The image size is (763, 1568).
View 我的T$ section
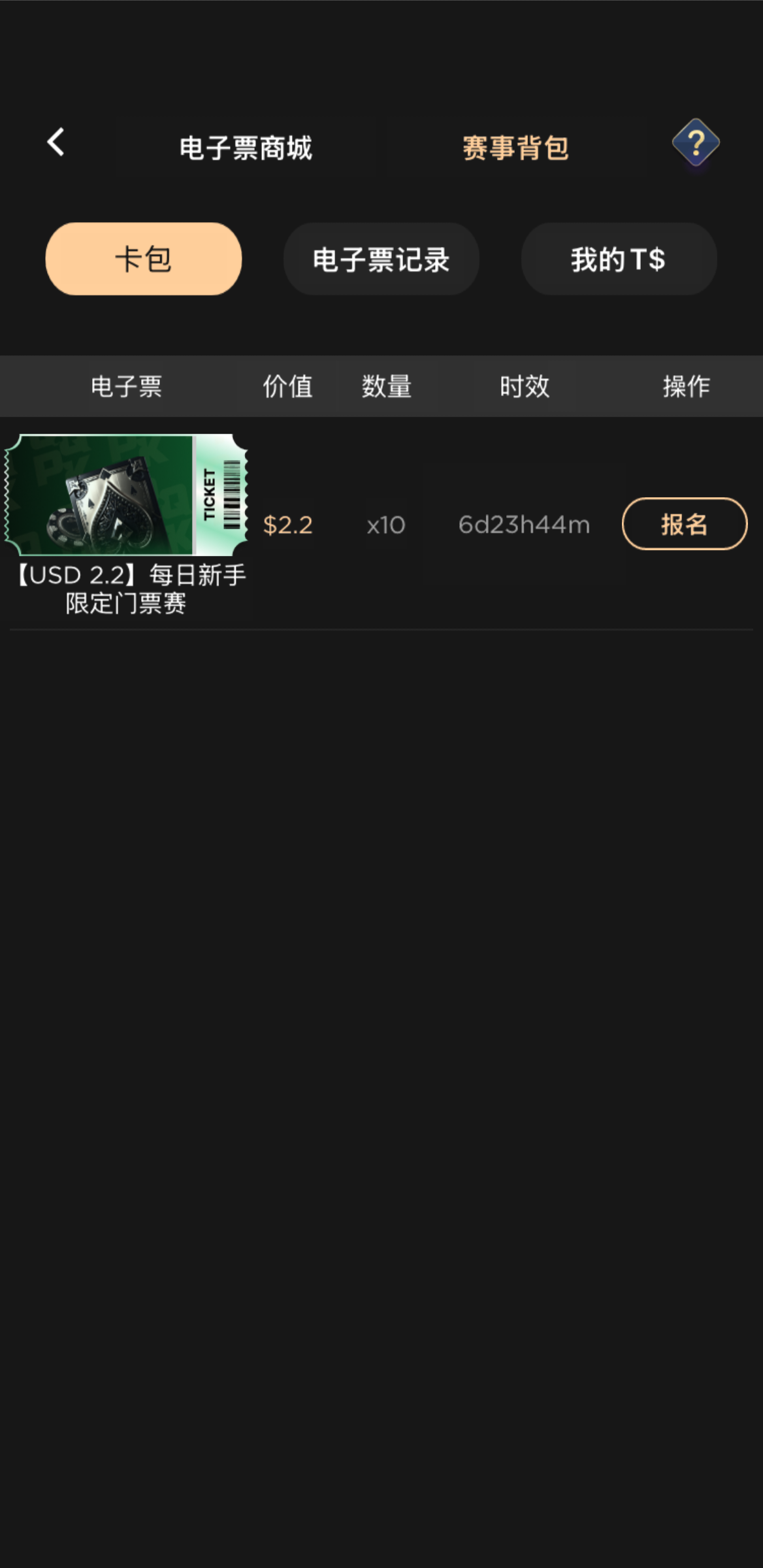[x=619, y=259]
